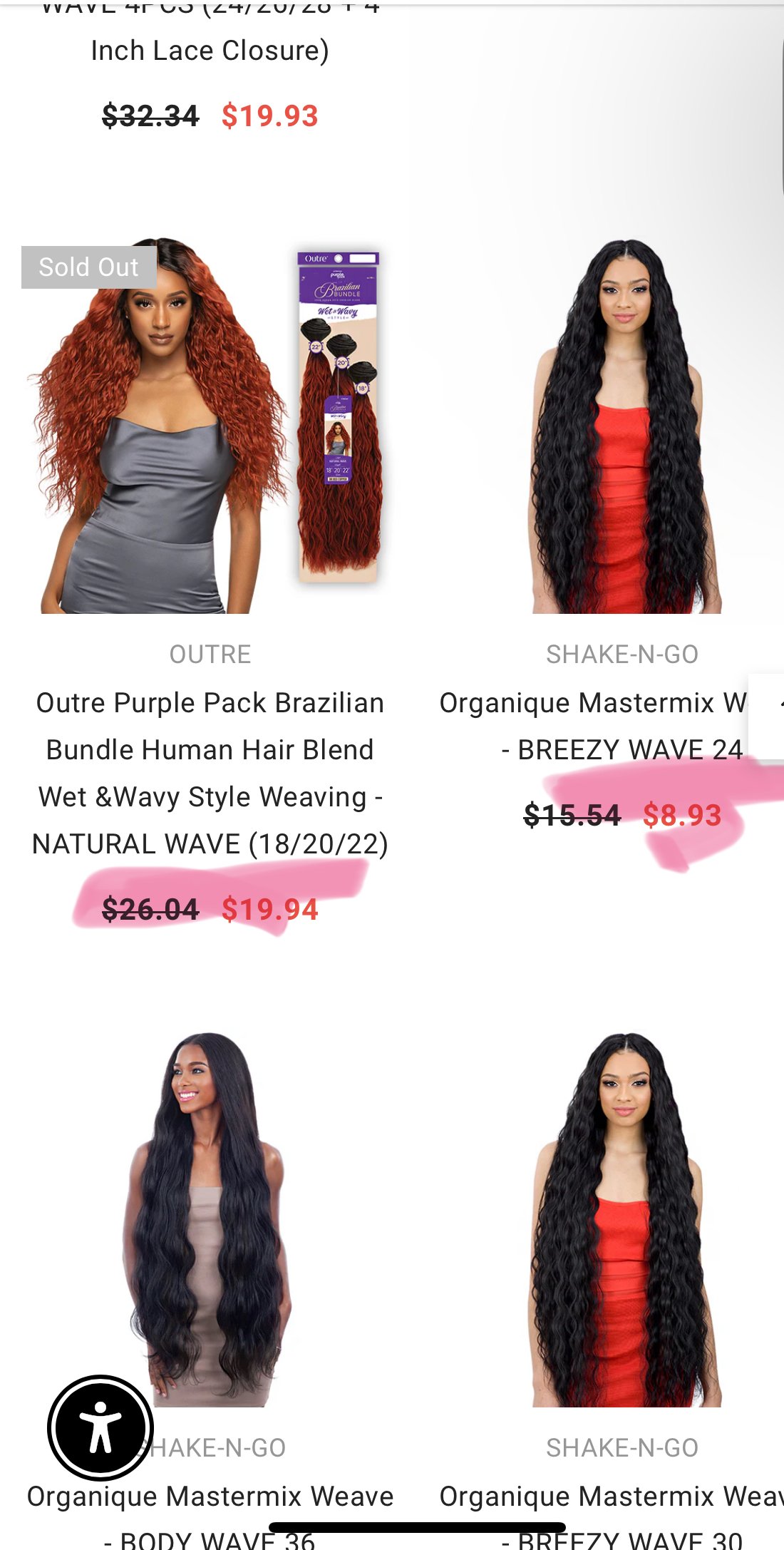Image resolution: width=784 pixels, height=1550 pixels.
Task: Open the Outre Purple Pack Brazilian Bundle product
Action: (x=210, y=773)
